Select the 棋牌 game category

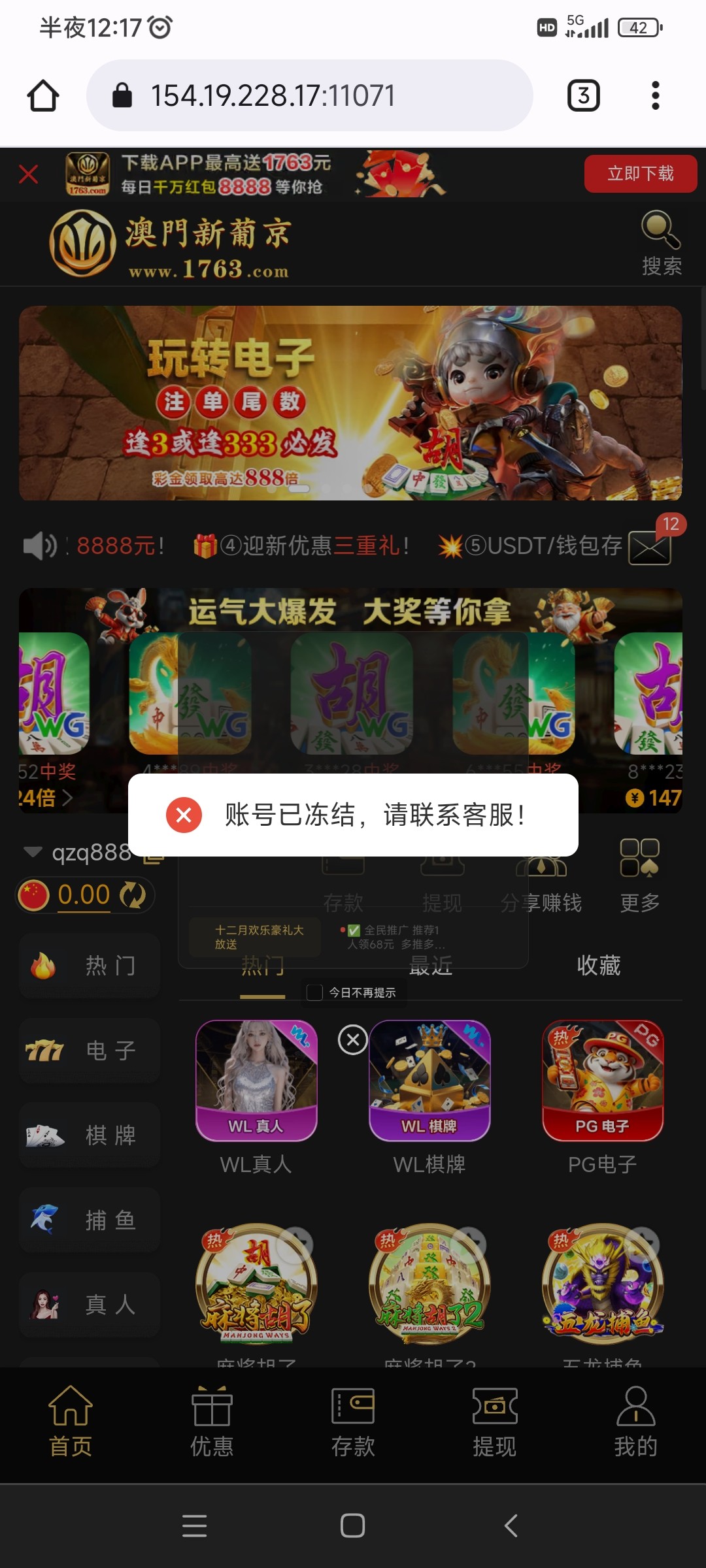coord(90,1135)
